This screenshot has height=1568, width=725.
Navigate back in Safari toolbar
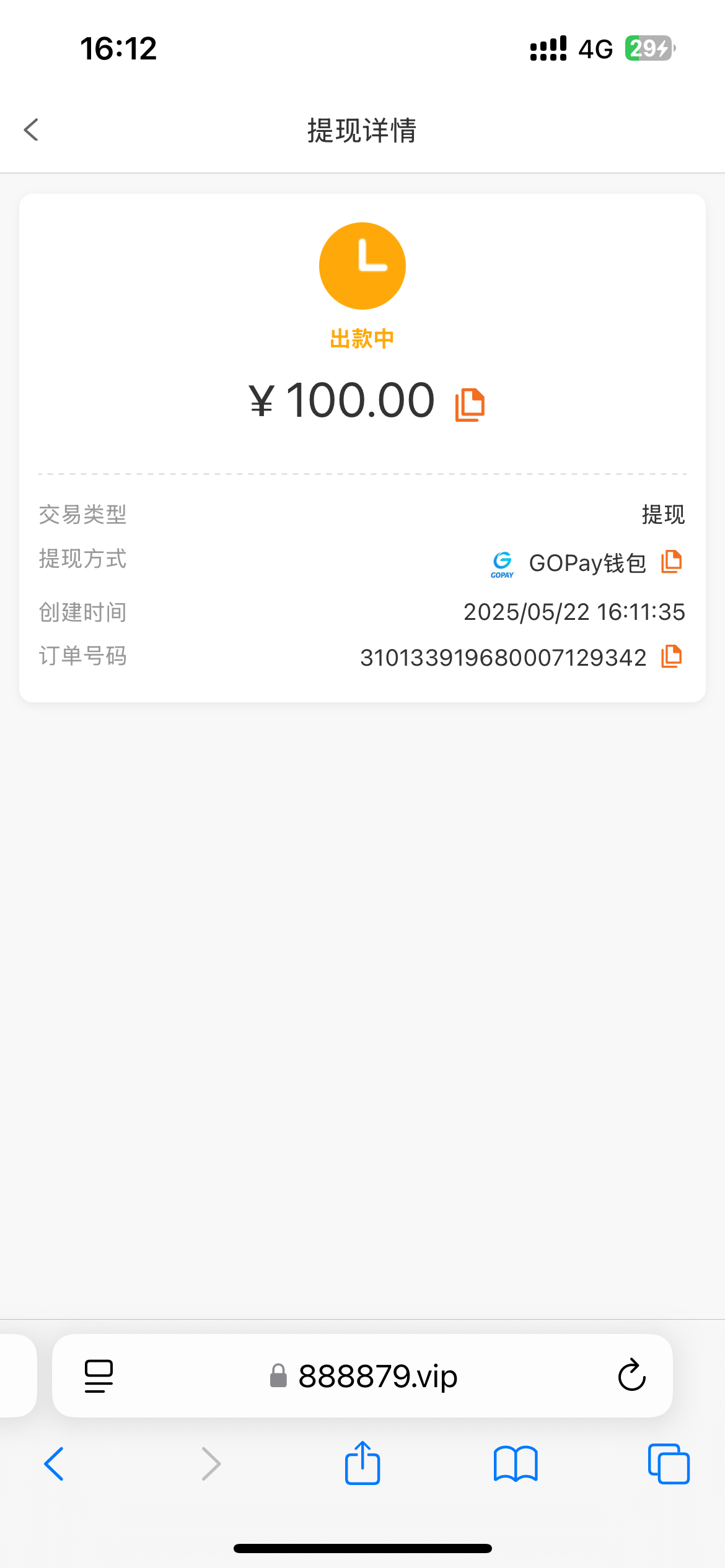(55, 1464)
